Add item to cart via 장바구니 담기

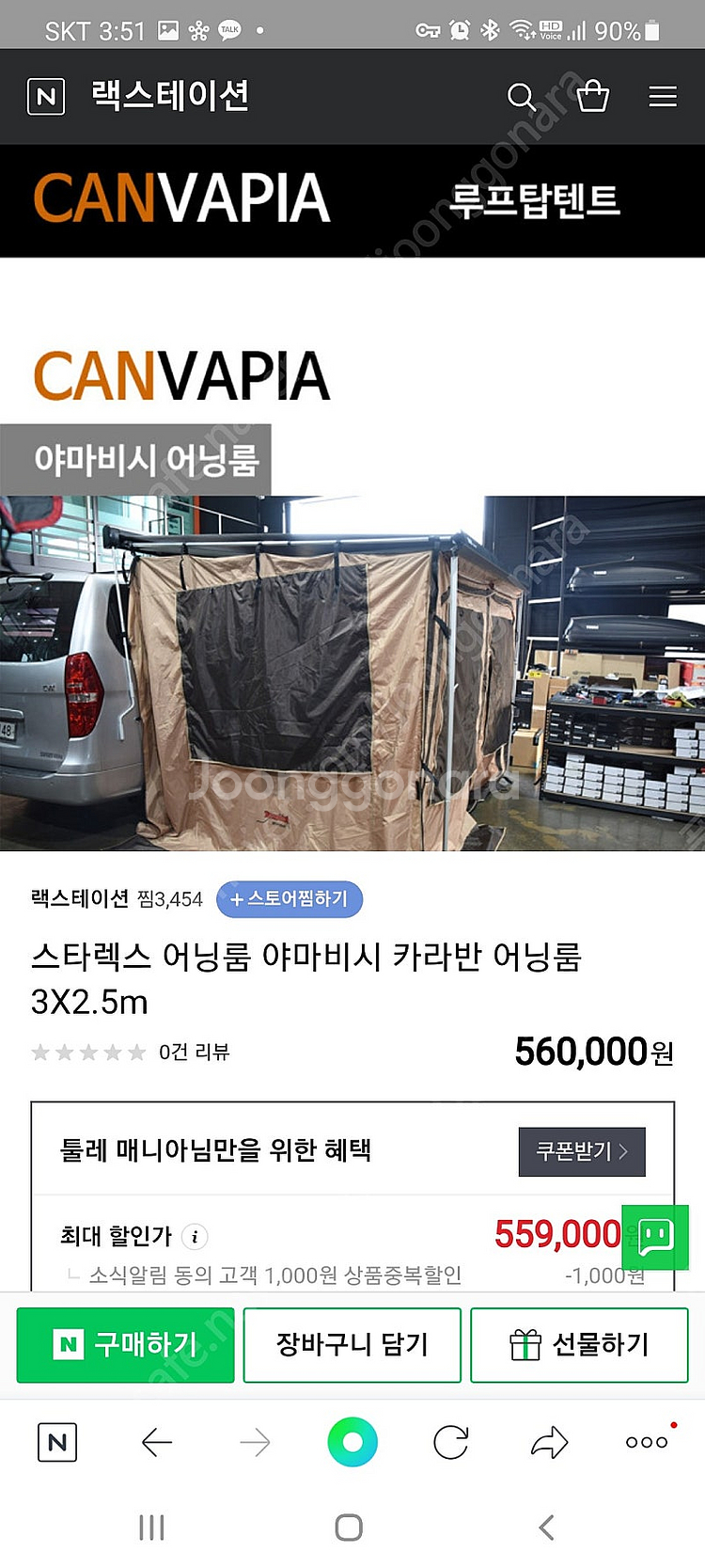pos(352,1345)
